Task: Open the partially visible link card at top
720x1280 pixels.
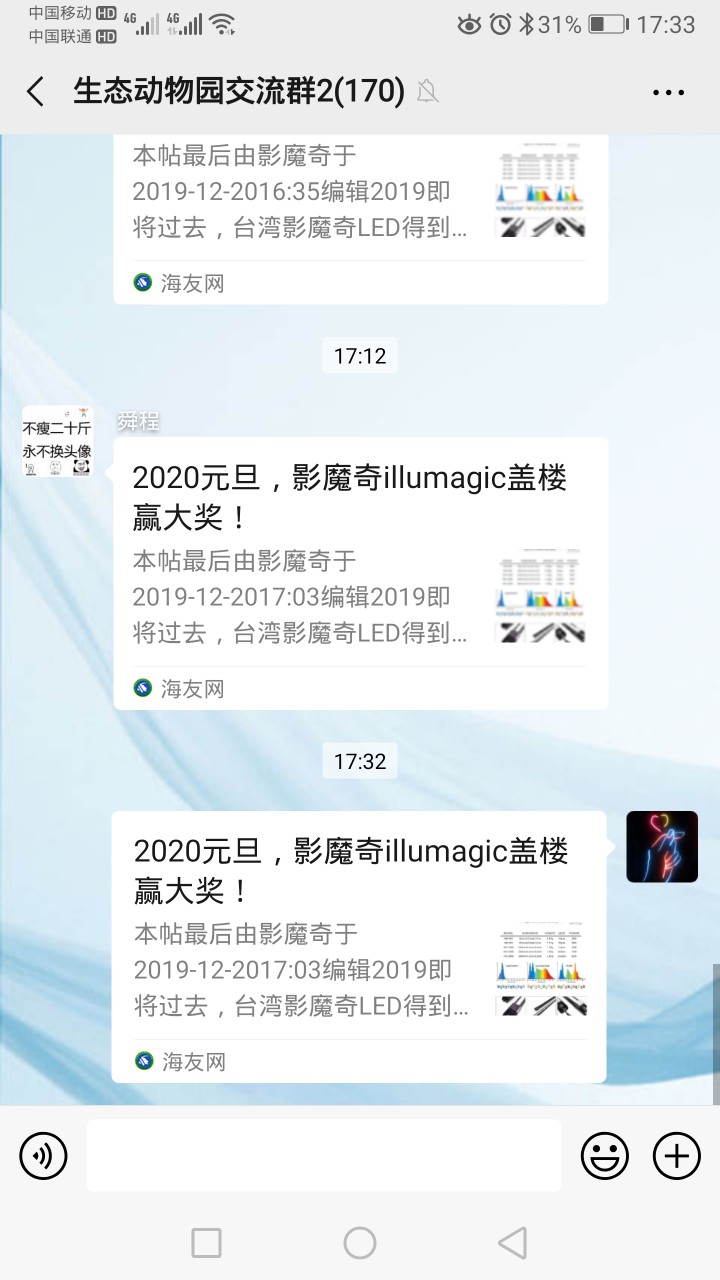Action: pyautogui.click(x=360, y=215)
